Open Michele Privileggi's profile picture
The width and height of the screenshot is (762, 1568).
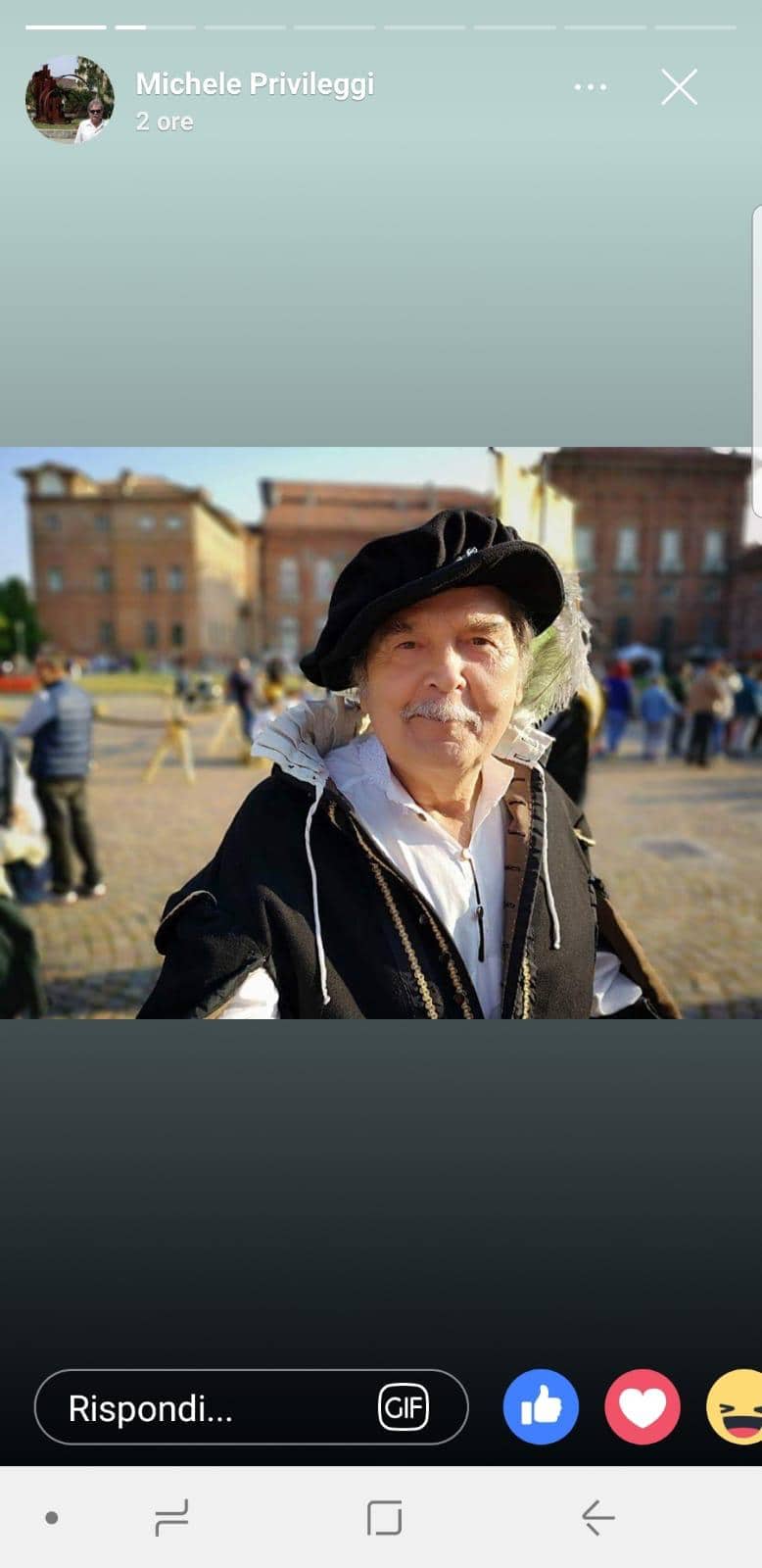click(70, 99)
